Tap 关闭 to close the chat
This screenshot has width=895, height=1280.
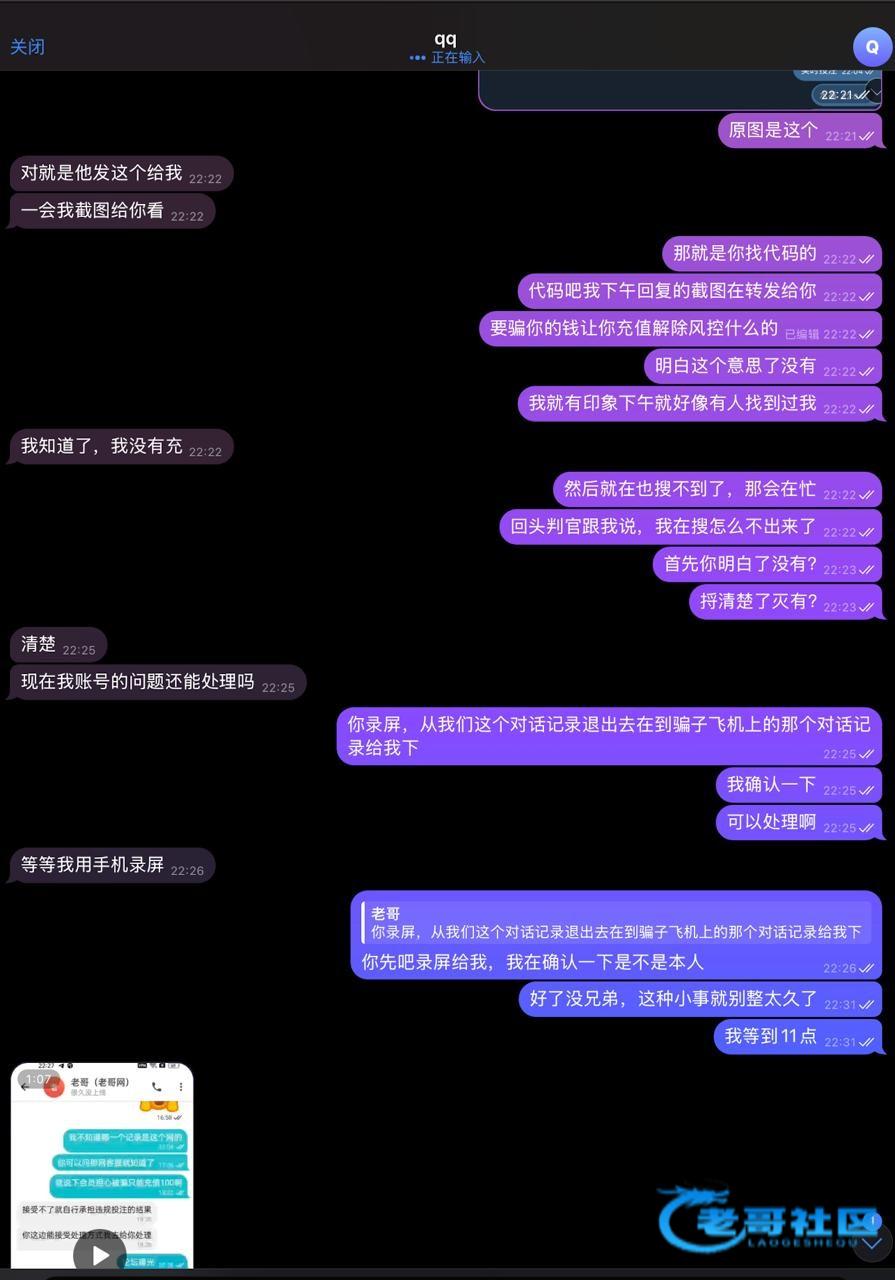click(27, 46)
